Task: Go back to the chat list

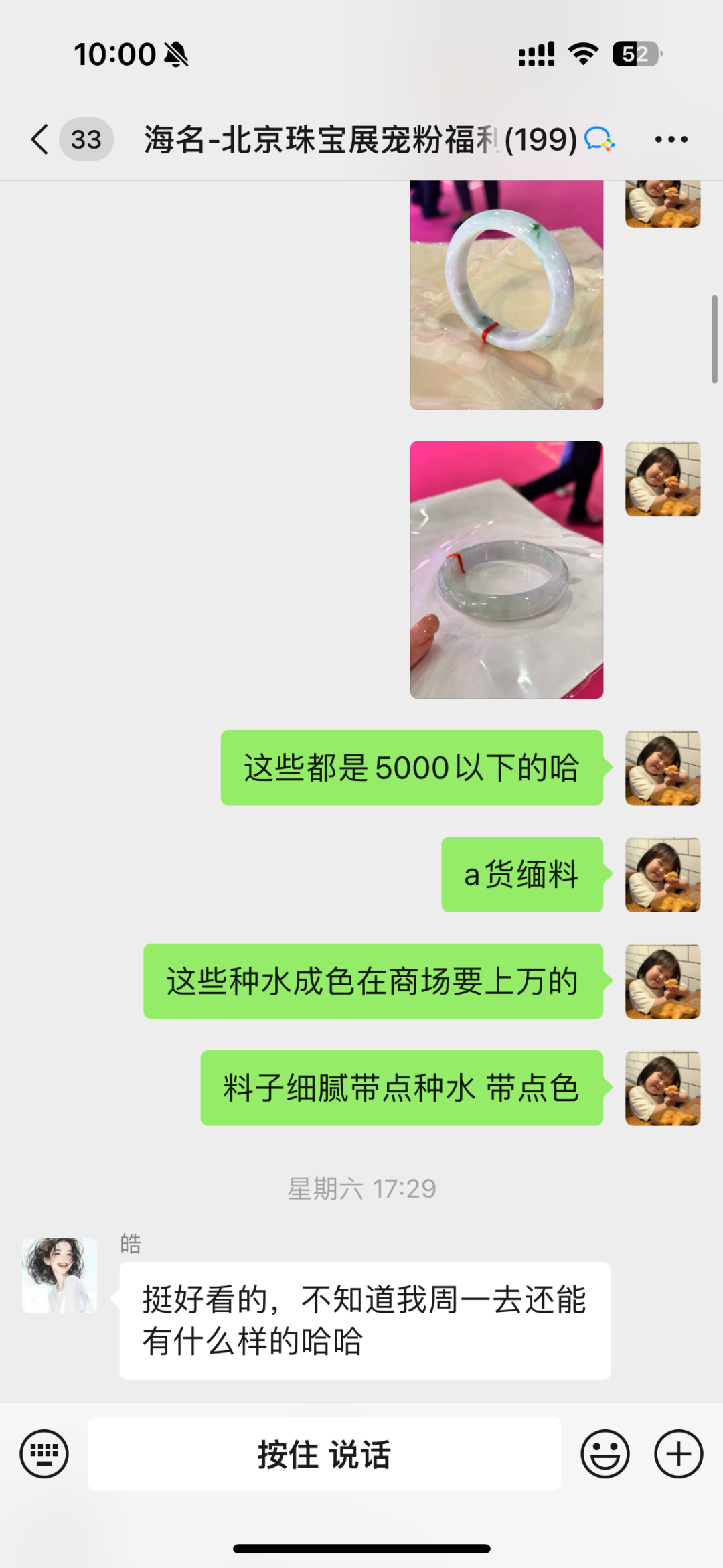Action: point(40,139)
